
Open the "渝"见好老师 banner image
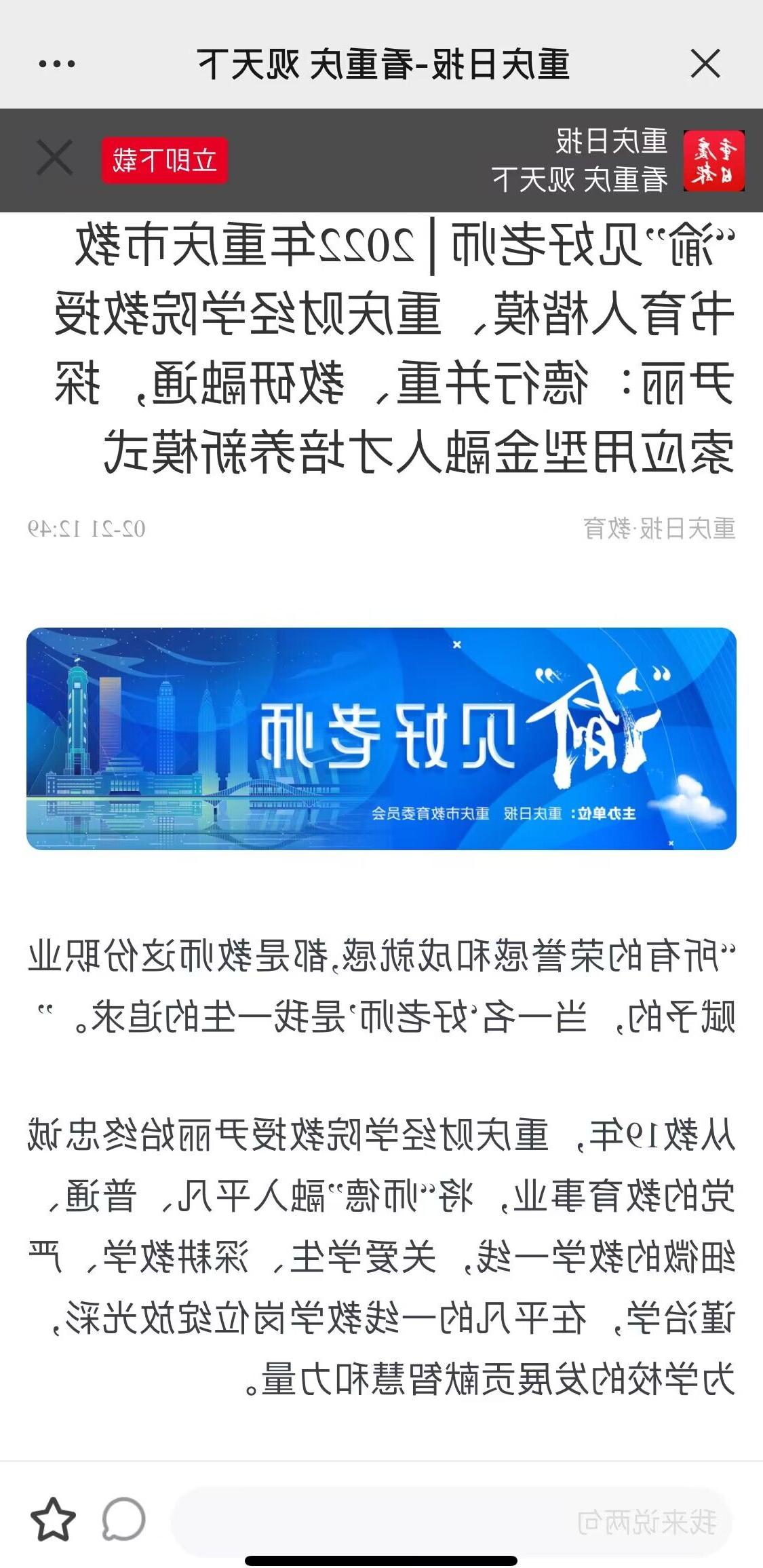click(381, 738)
